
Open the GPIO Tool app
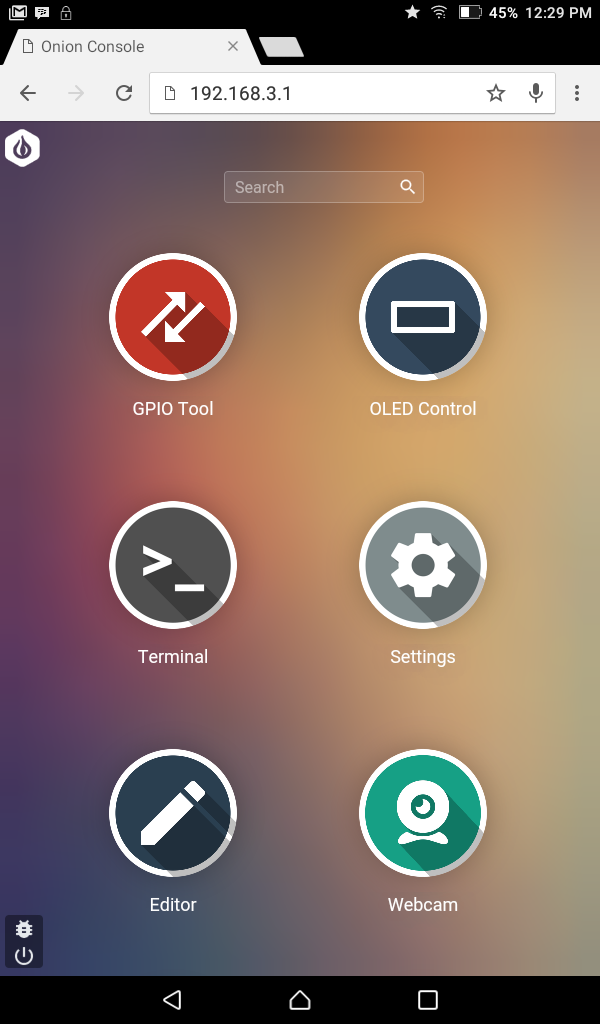click(172, 317)
